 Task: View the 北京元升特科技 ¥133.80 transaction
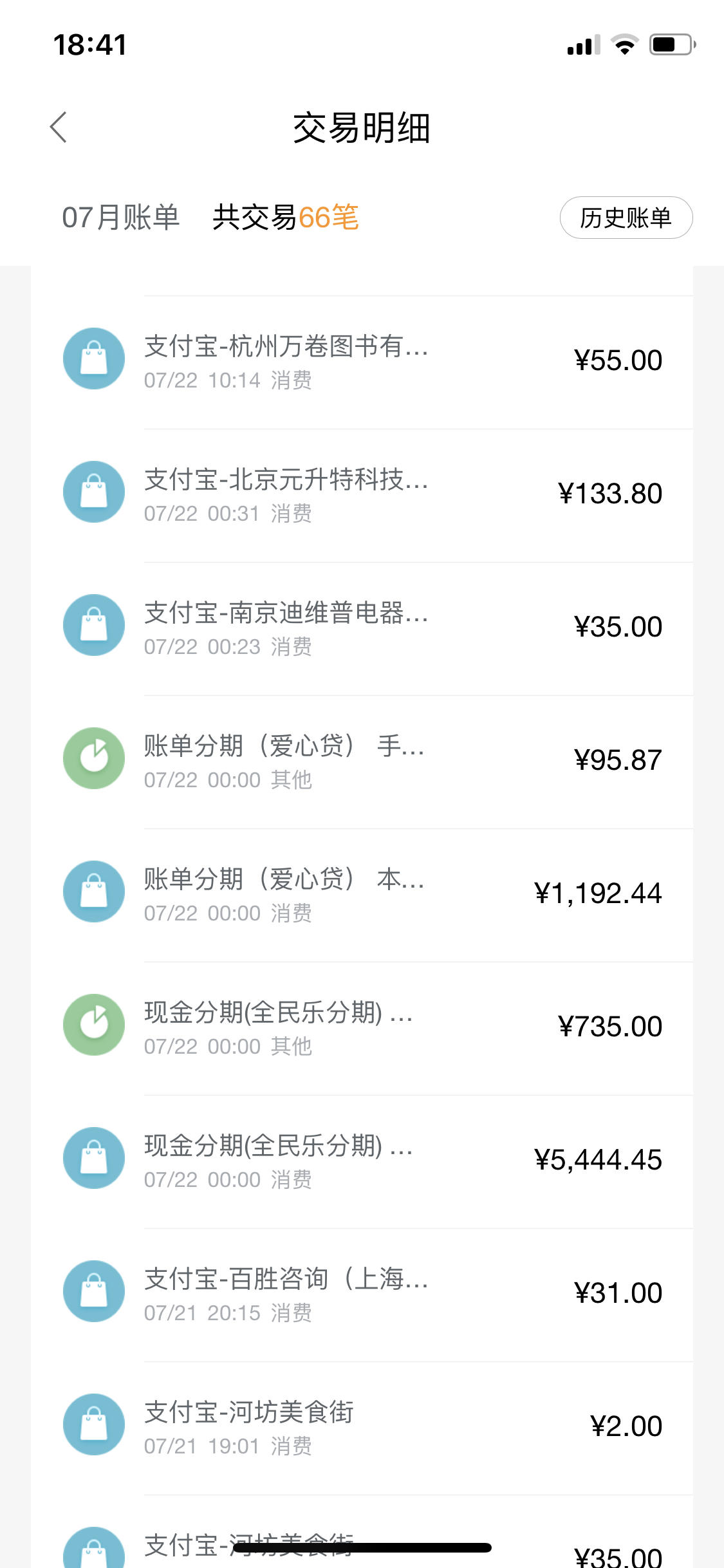click(362, 495)
